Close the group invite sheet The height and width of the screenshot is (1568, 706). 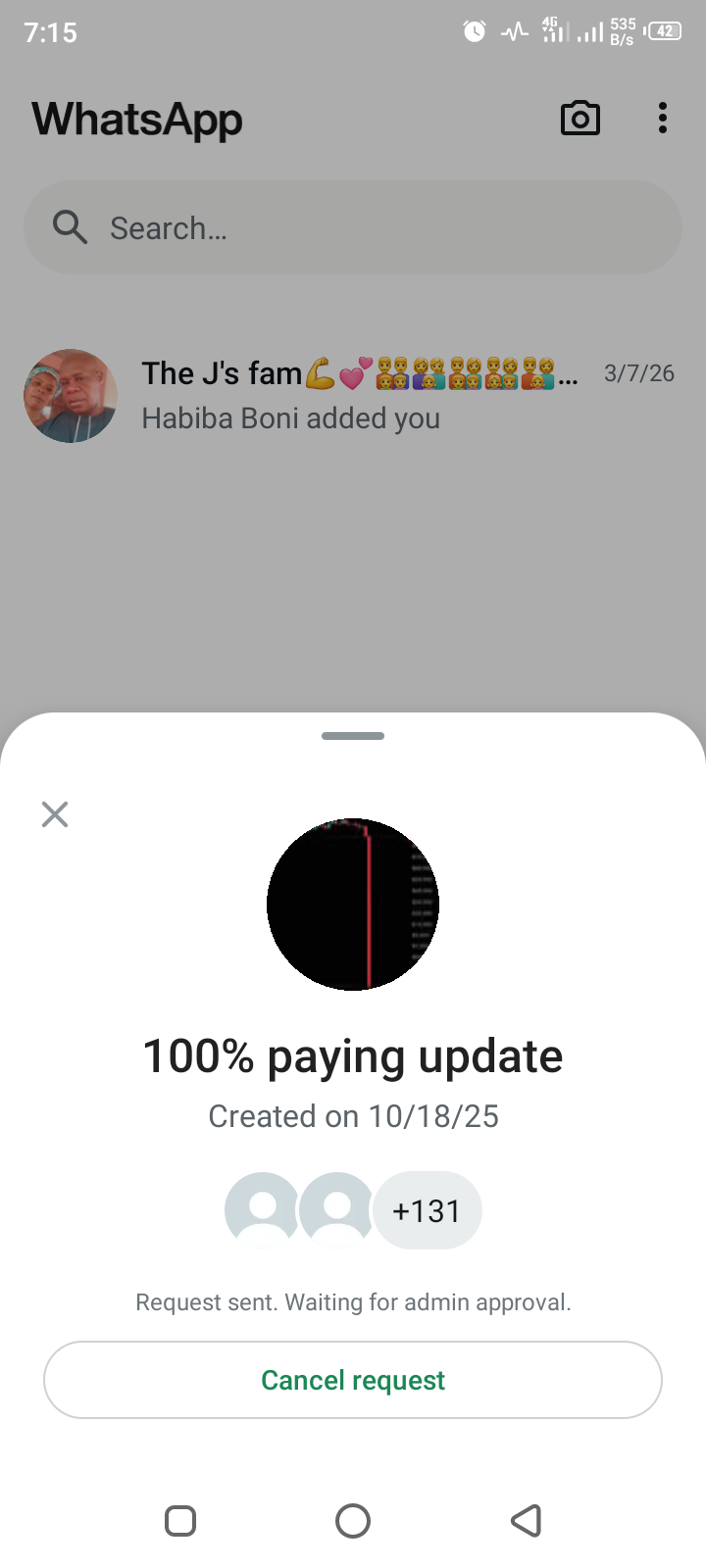(x=55, y=814)
